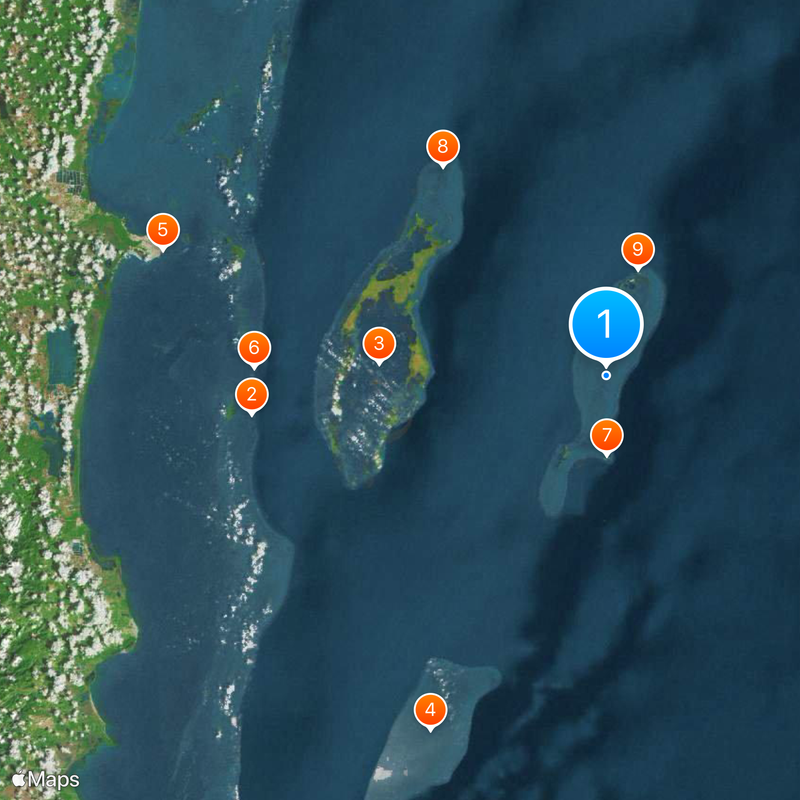Open map pin number 9
The height and width of the screenshot is (800, 800).
(x=637, y=249)
